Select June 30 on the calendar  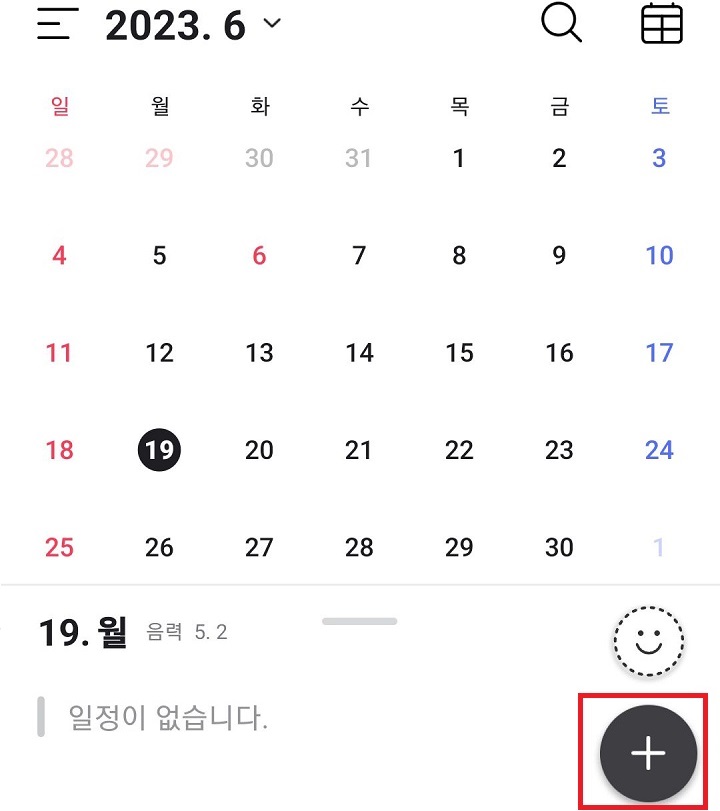coord(558,547)
